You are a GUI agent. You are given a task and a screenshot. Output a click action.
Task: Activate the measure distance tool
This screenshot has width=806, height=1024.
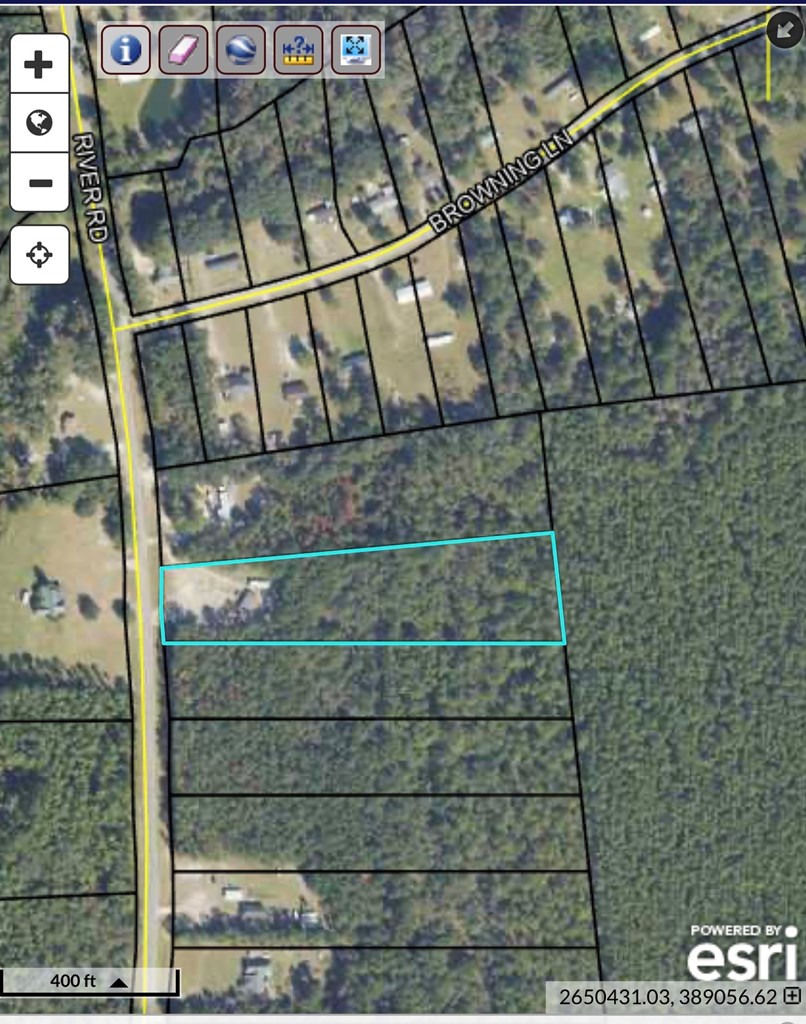(298, 49)
